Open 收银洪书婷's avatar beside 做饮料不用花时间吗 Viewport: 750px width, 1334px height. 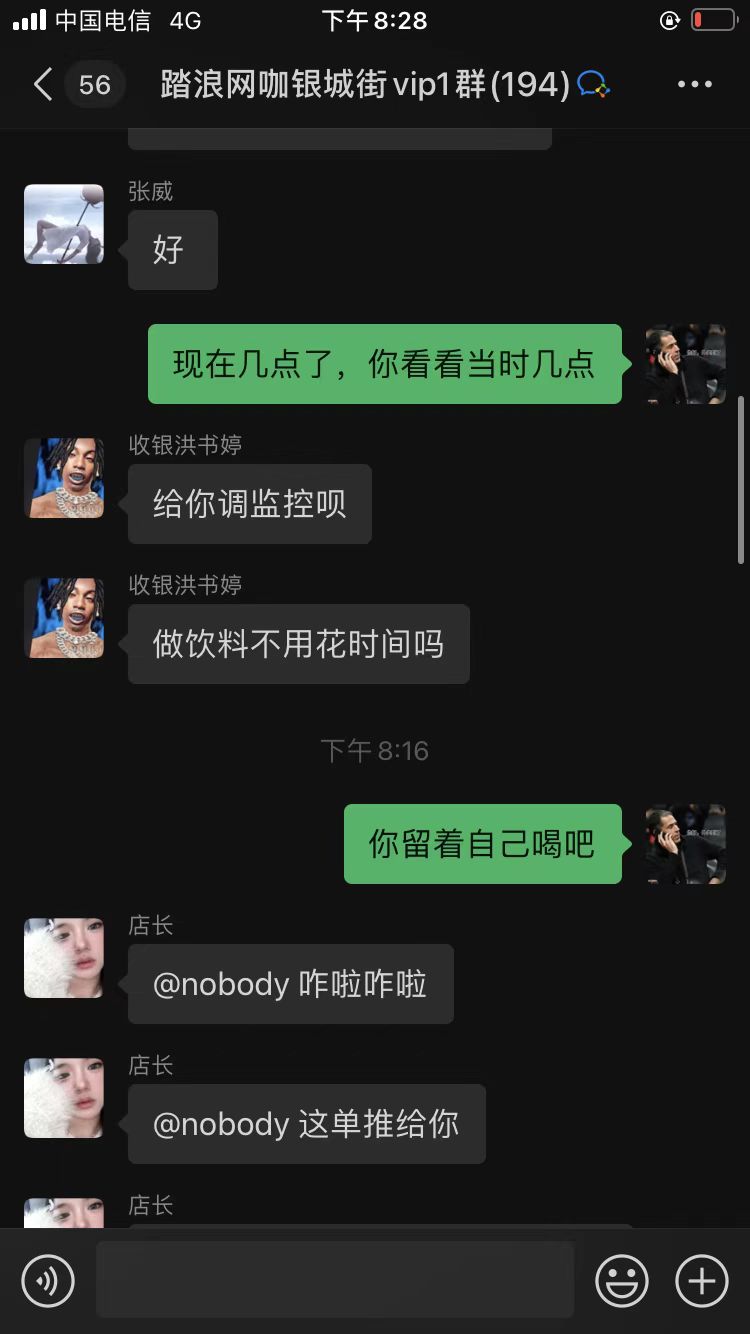tap(64, 618)
